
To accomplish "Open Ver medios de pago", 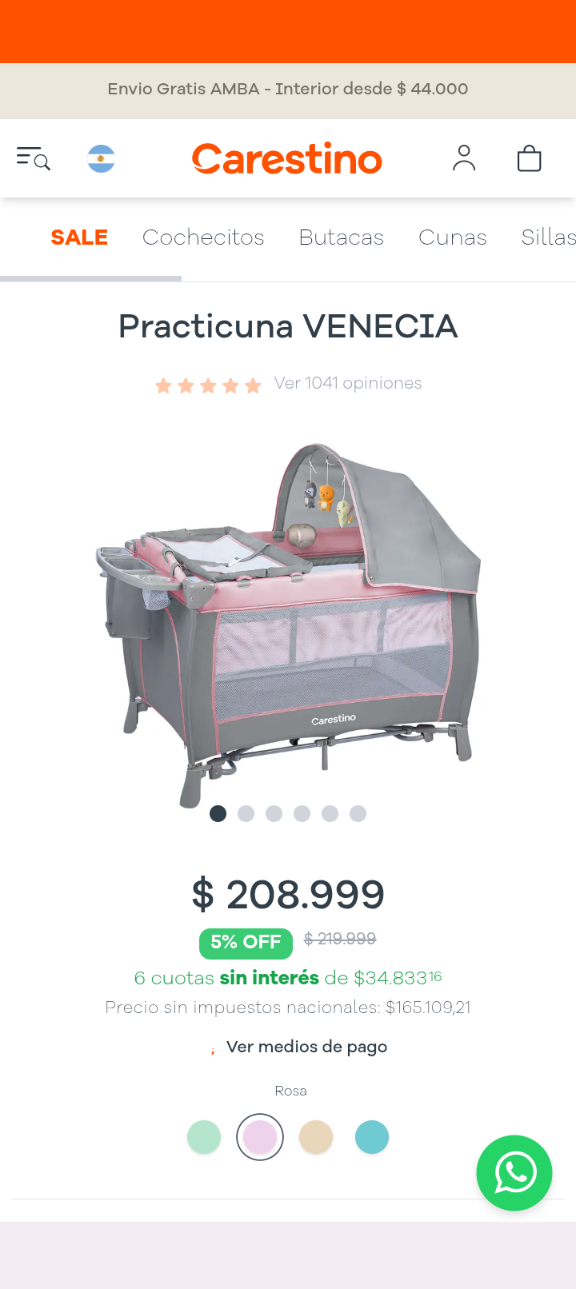I will point(306,1047).
